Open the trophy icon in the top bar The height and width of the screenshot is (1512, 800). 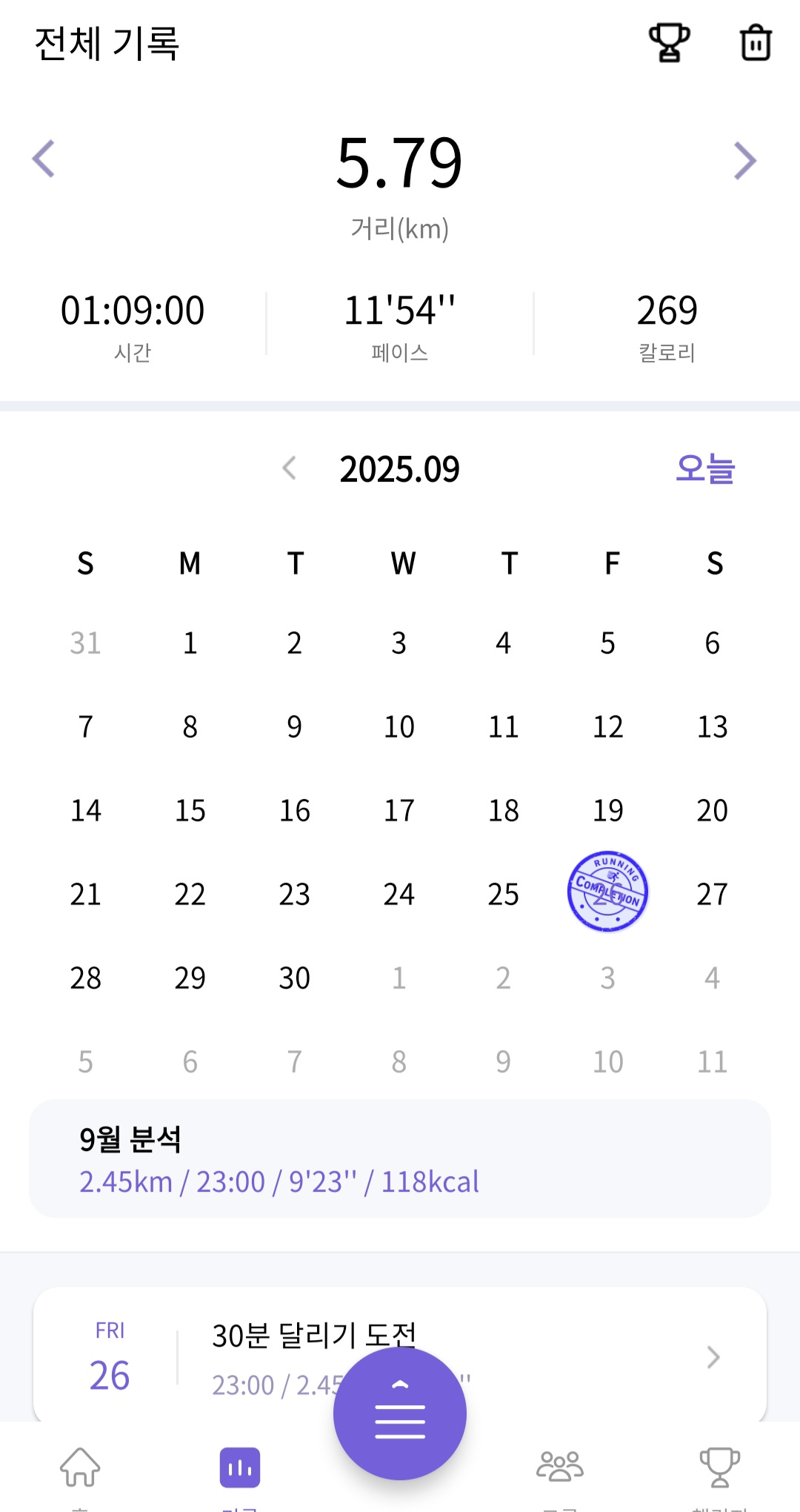[x=669, y=43]
